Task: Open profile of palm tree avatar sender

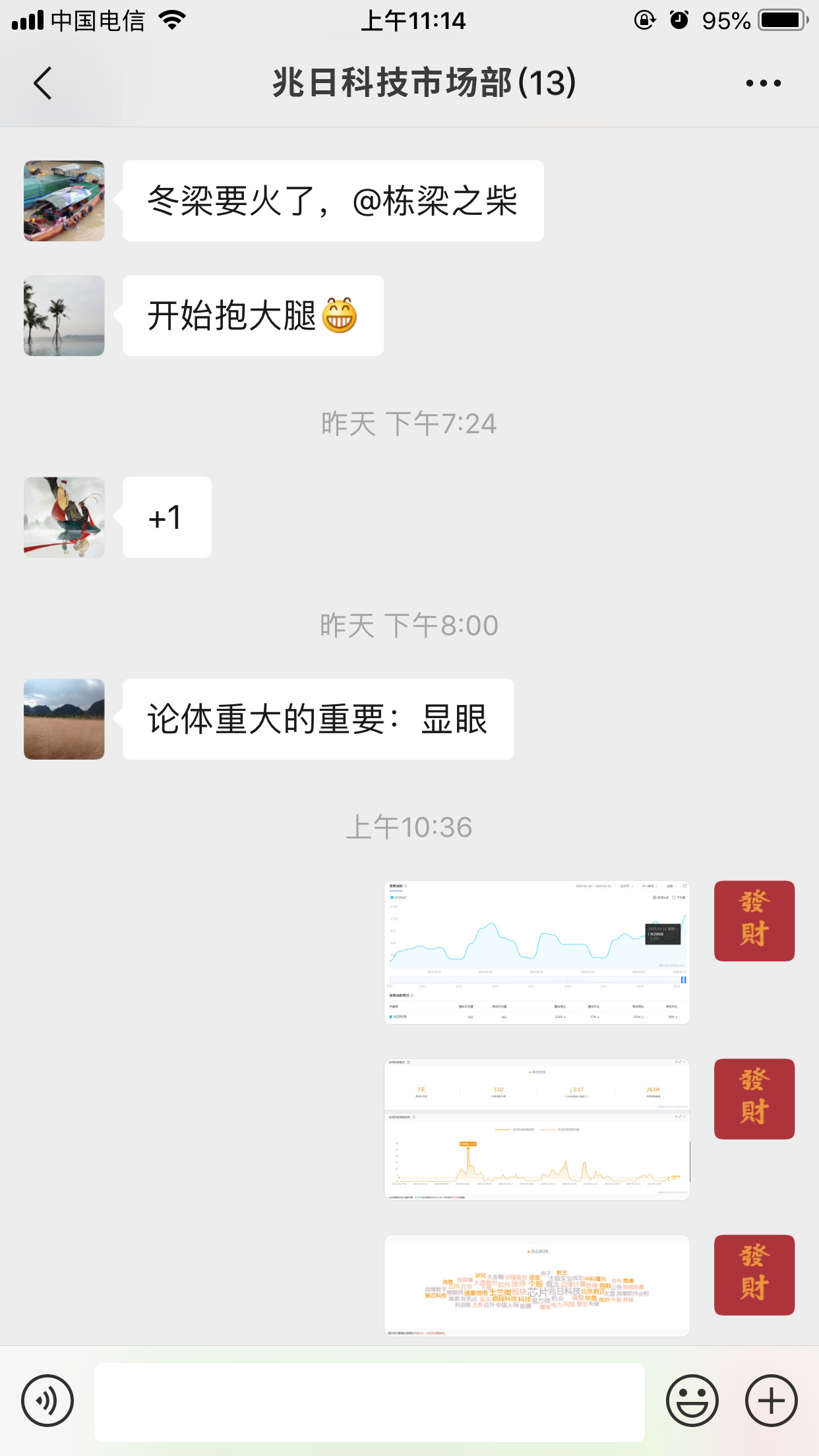Action: pos(64,315)
